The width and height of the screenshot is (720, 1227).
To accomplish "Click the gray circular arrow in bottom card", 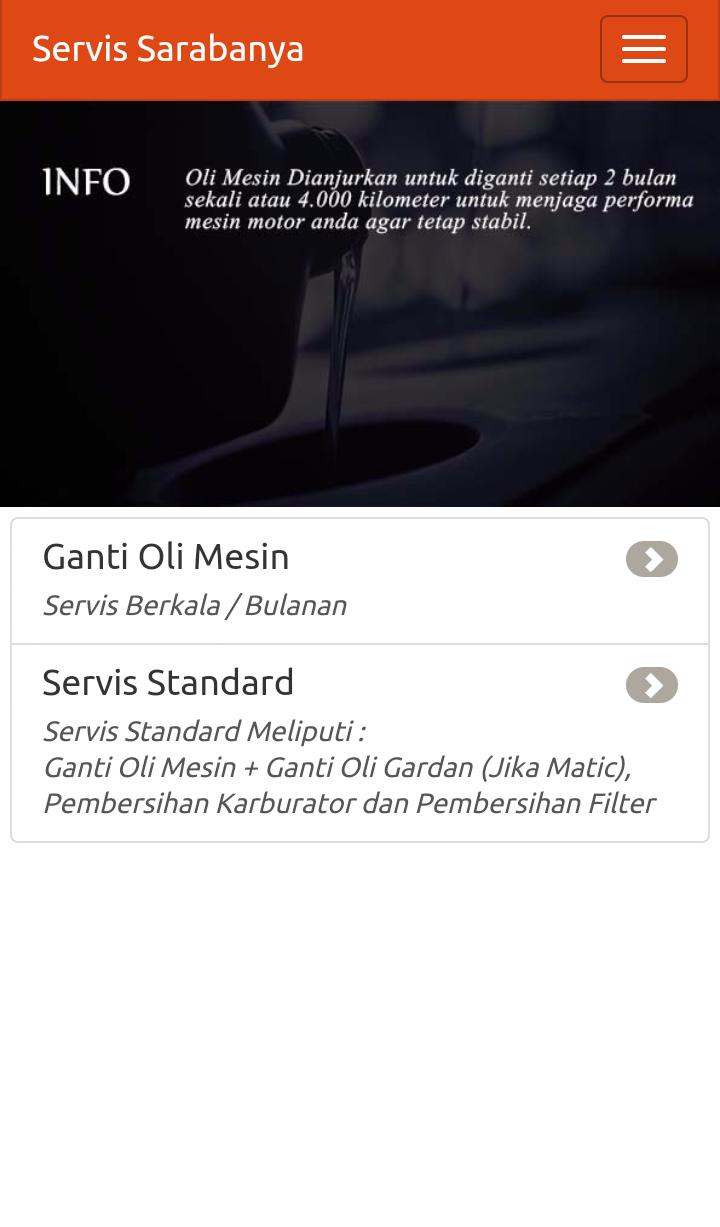I will point(652,685).
